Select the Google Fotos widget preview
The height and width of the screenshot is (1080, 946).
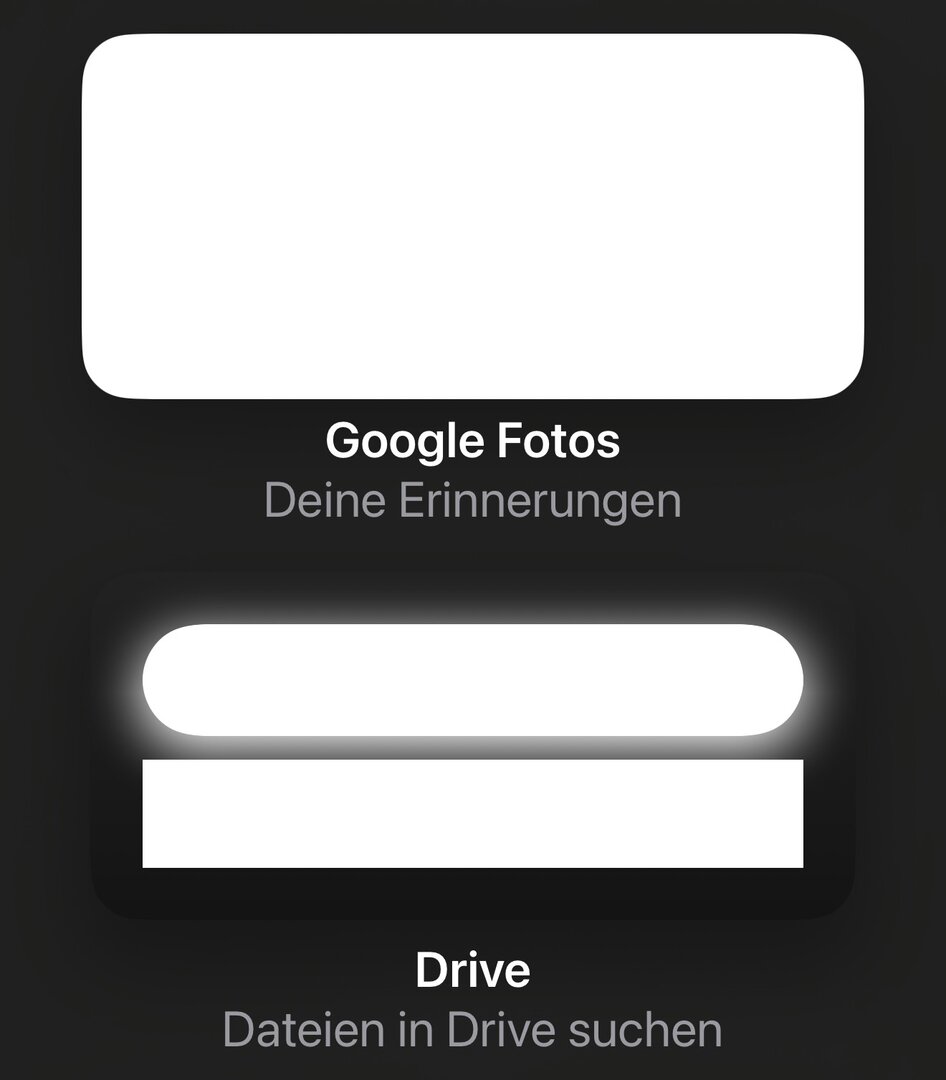point(473,216)
